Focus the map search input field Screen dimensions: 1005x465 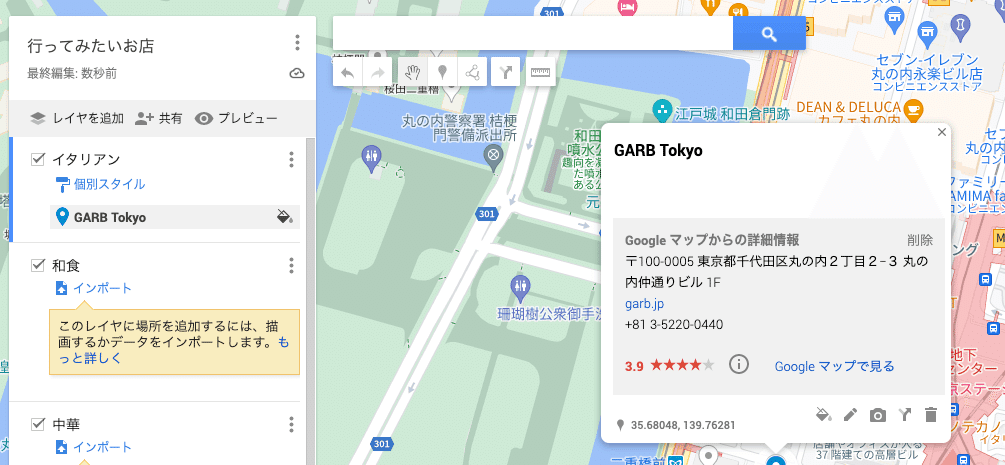[532, 34]
